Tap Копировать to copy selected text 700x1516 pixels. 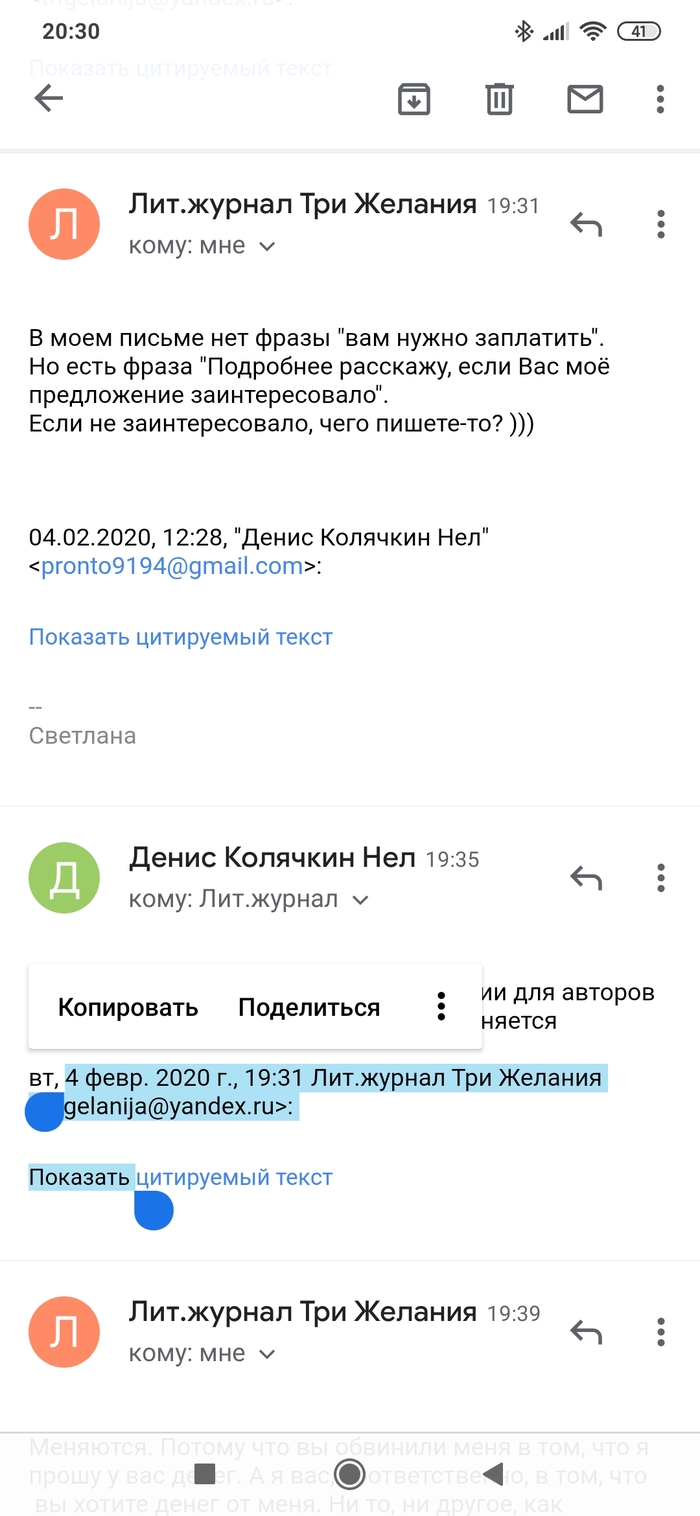pos(128,1007)
